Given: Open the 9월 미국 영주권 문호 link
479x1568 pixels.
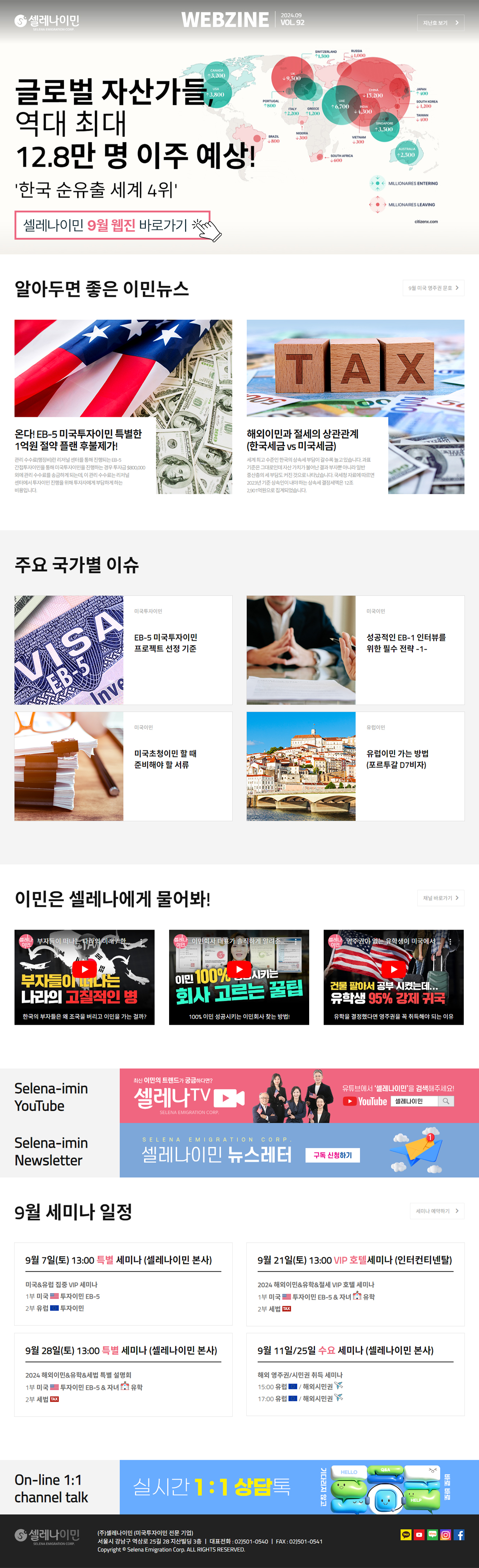Looking at the screenshot, I should coord(433,288).
